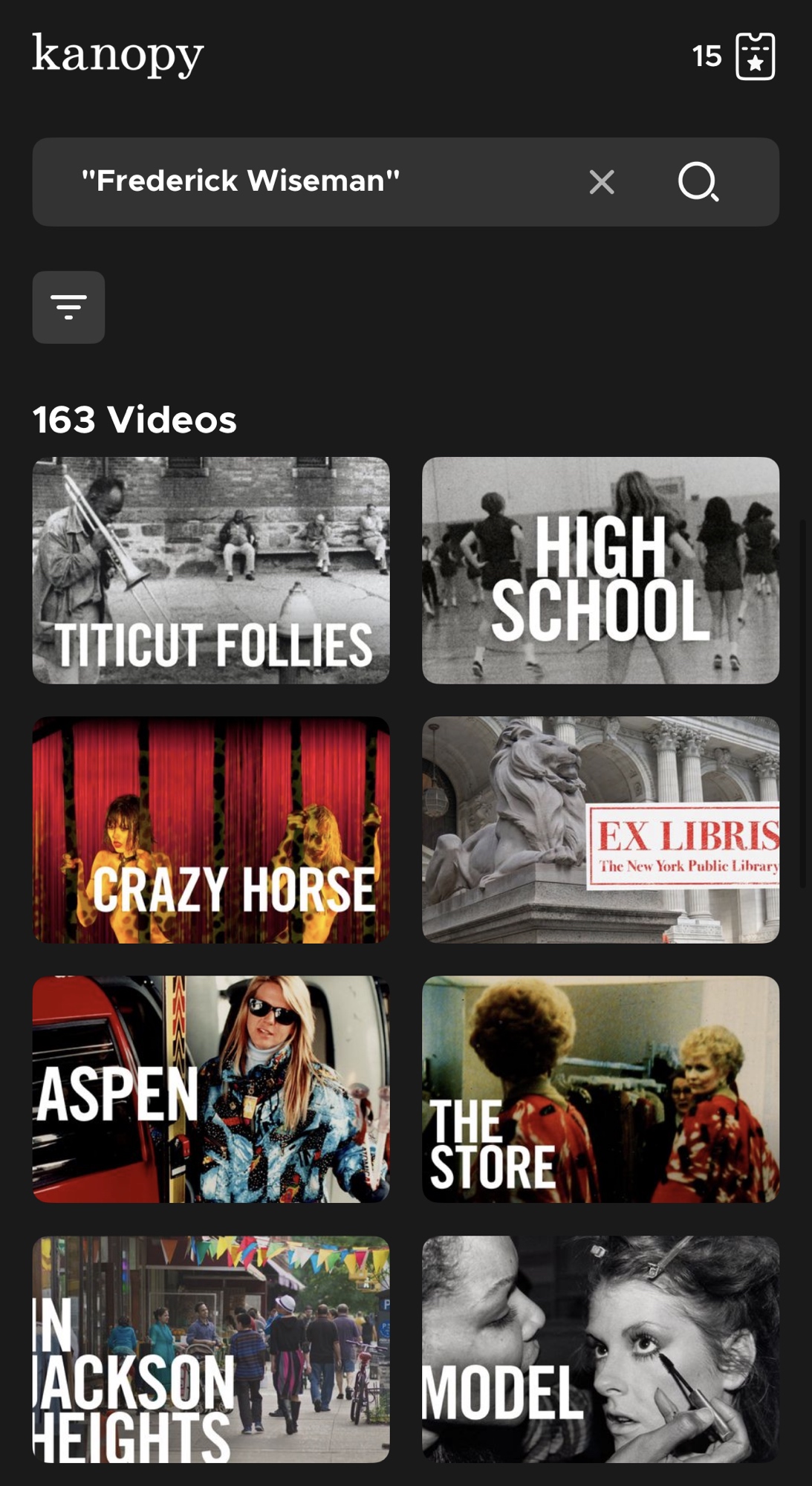The height and width of the screenshot is (1486, 812).
Task: Choose the Aspen film tile
Action: tap(211, 1089)
